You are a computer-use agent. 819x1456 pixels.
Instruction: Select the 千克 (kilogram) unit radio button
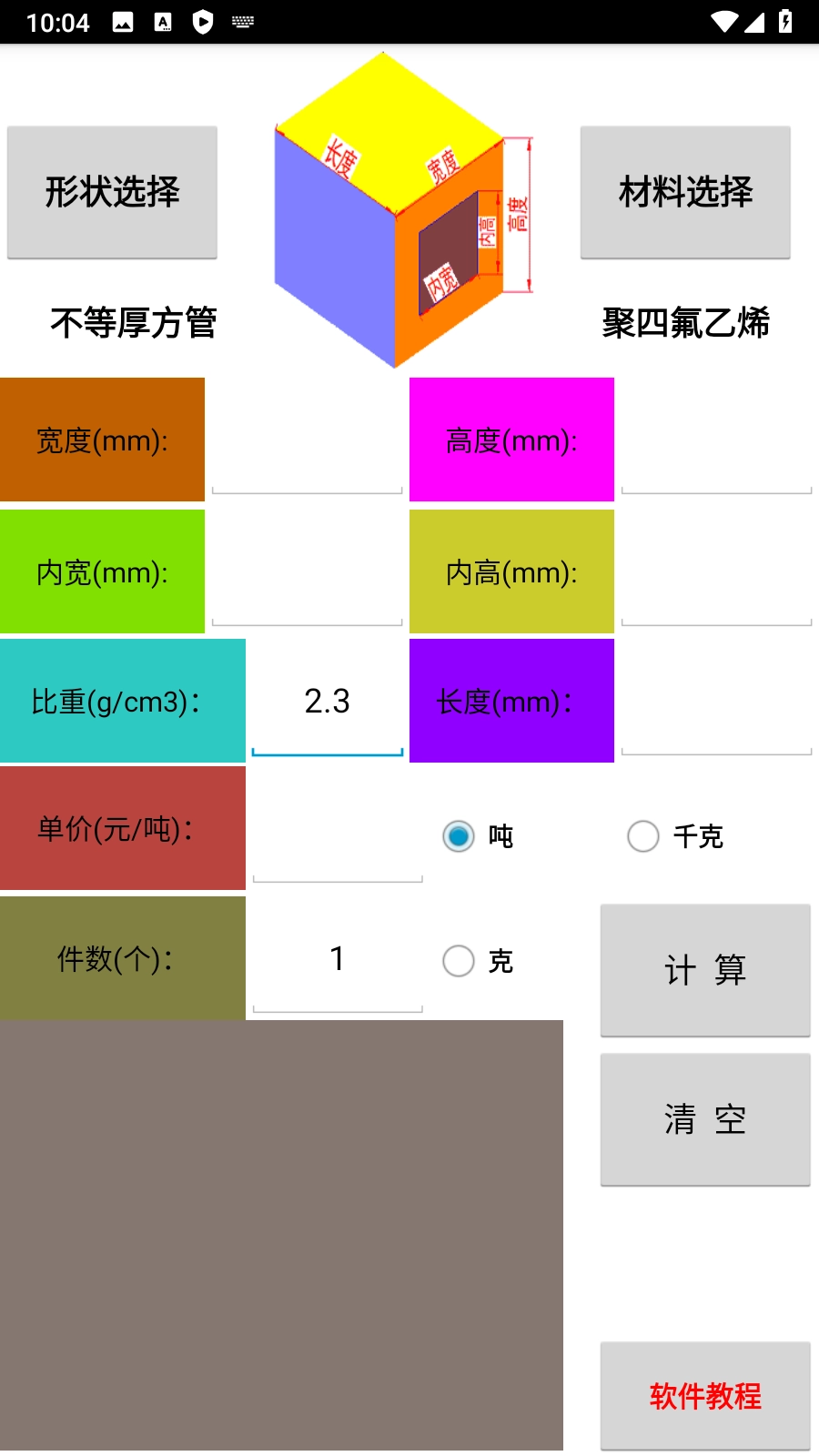coord(643,835)
